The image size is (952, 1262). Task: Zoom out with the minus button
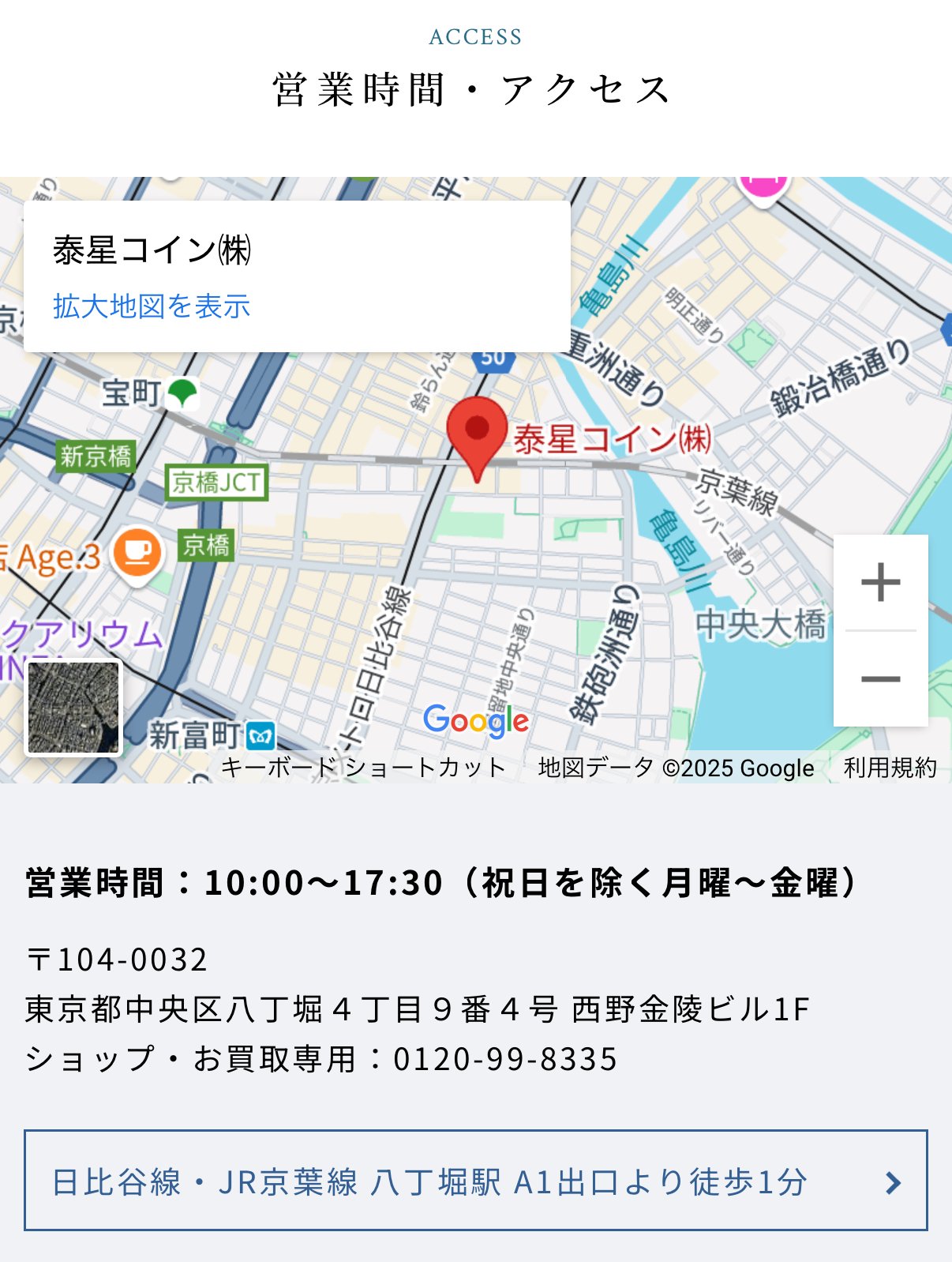coord(880,679)
